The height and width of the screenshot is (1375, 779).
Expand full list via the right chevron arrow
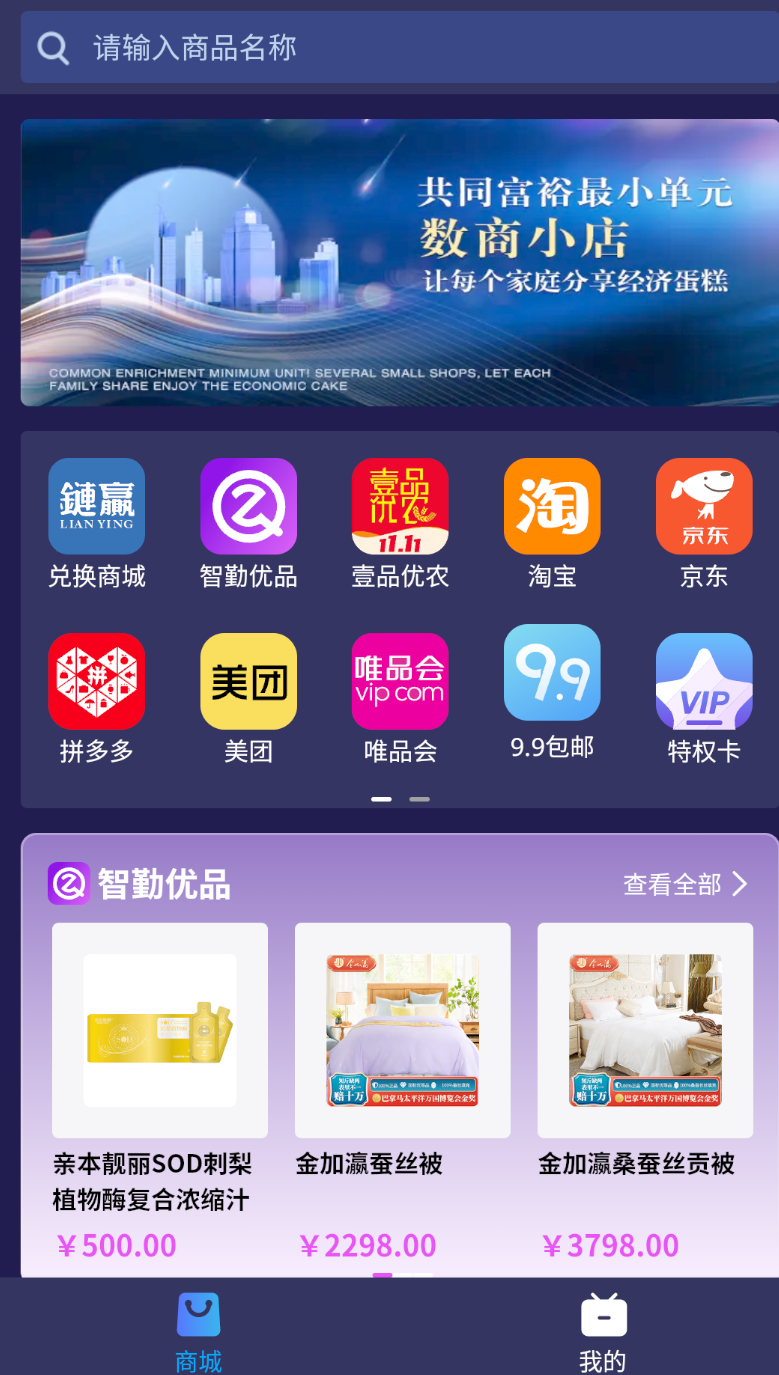(x=740, y=883)
